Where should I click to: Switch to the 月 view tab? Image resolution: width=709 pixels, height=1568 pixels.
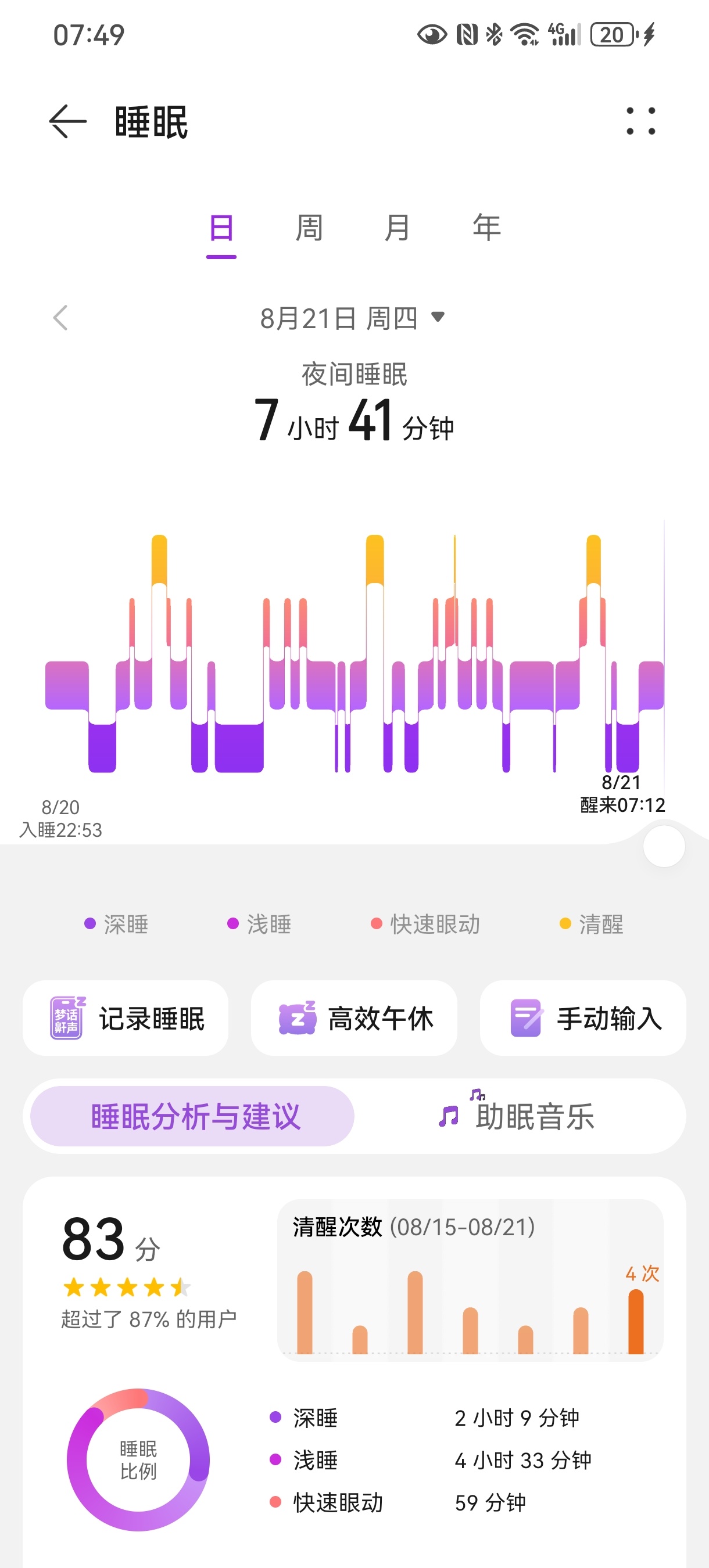coord(397,228)
